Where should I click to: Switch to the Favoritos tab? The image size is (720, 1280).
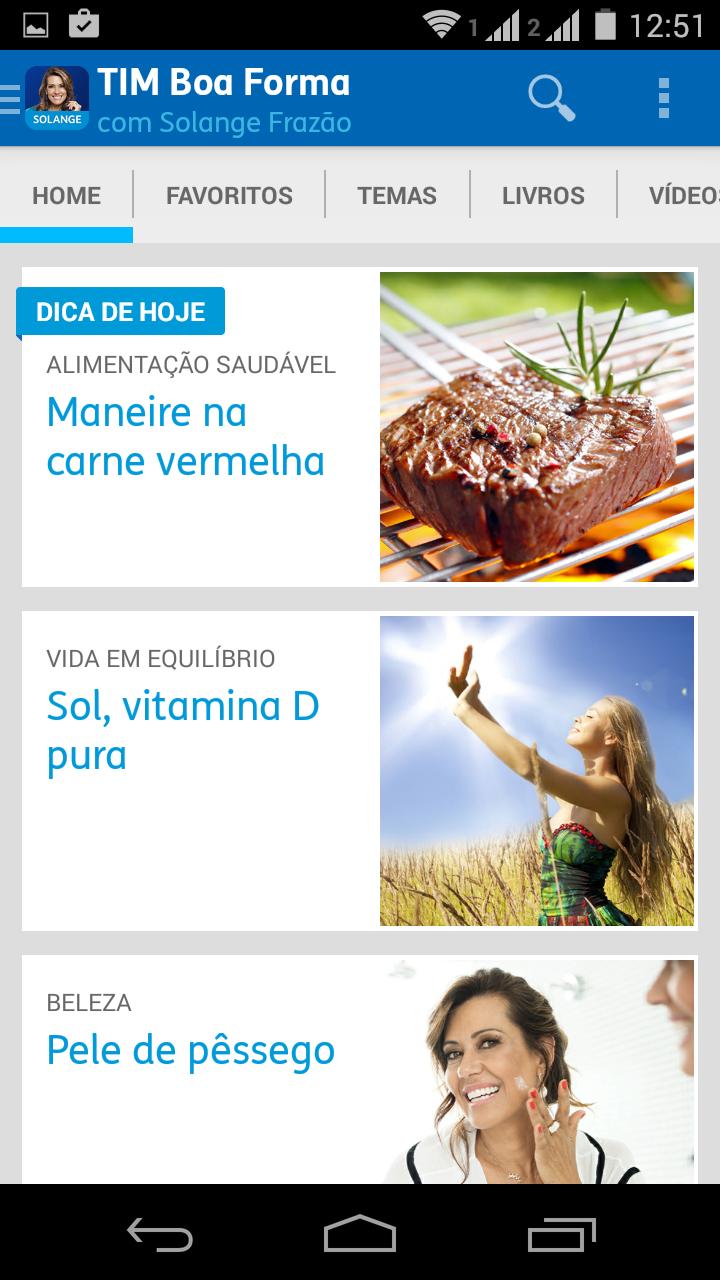coord(229,195)
